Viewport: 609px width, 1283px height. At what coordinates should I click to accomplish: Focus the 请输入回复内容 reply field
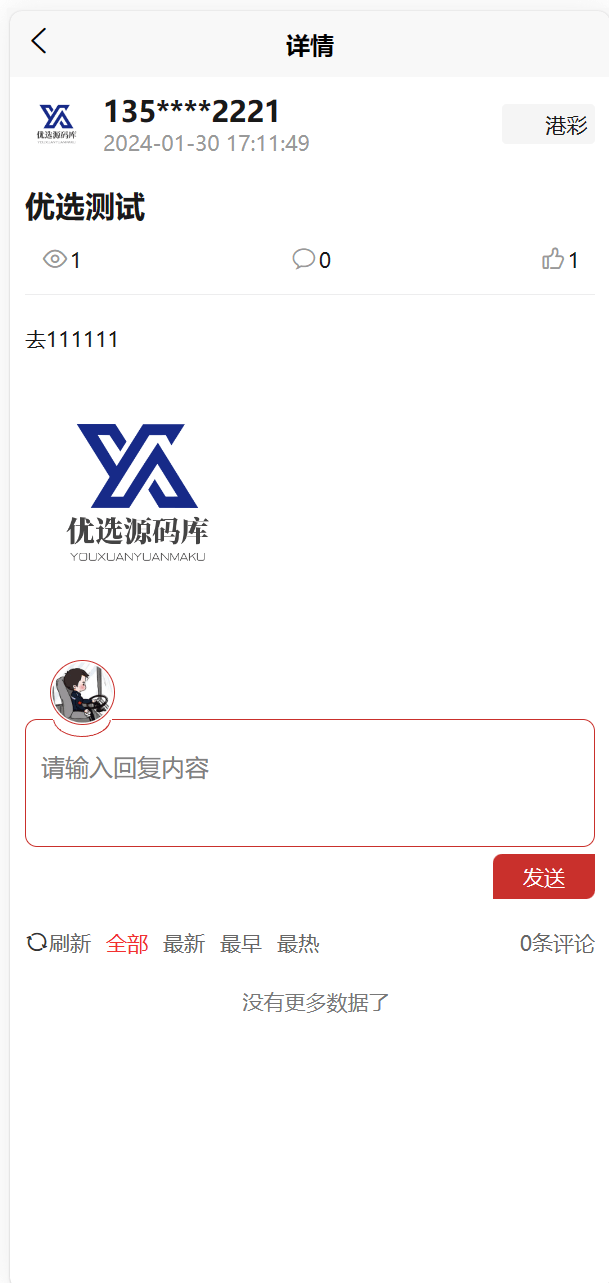pyautogui.click(x=310, y=783)
